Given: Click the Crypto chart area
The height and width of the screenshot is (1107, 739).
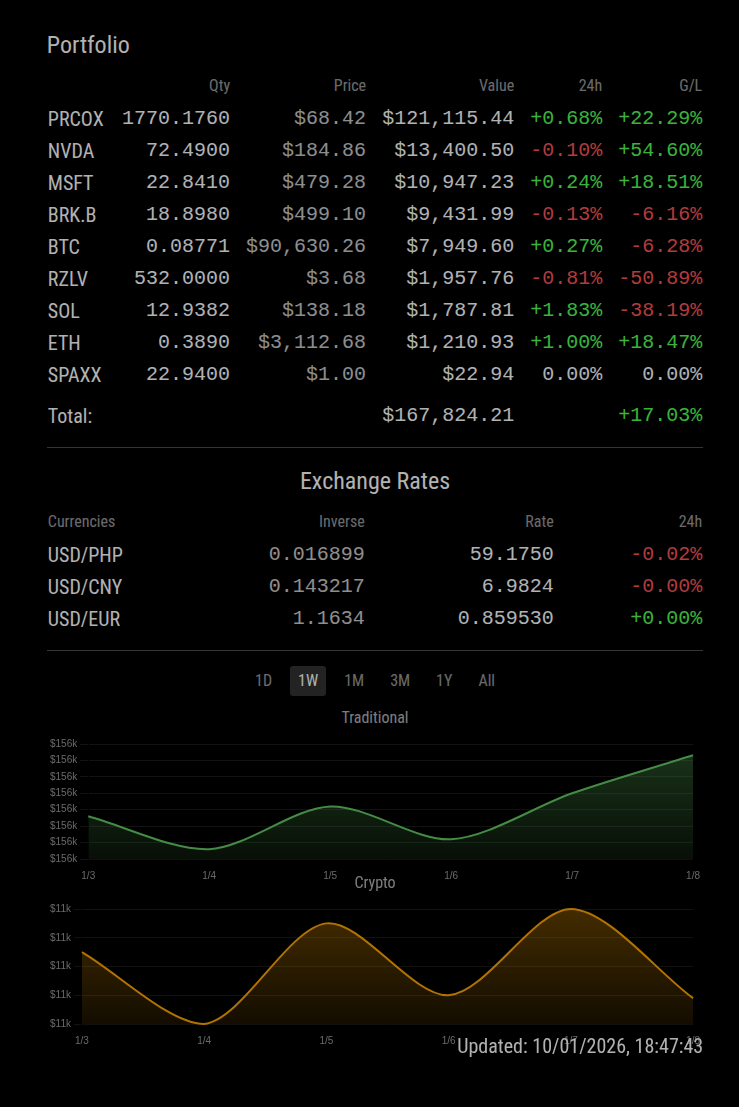Looking at the screenshot, I should click(375, 965).
